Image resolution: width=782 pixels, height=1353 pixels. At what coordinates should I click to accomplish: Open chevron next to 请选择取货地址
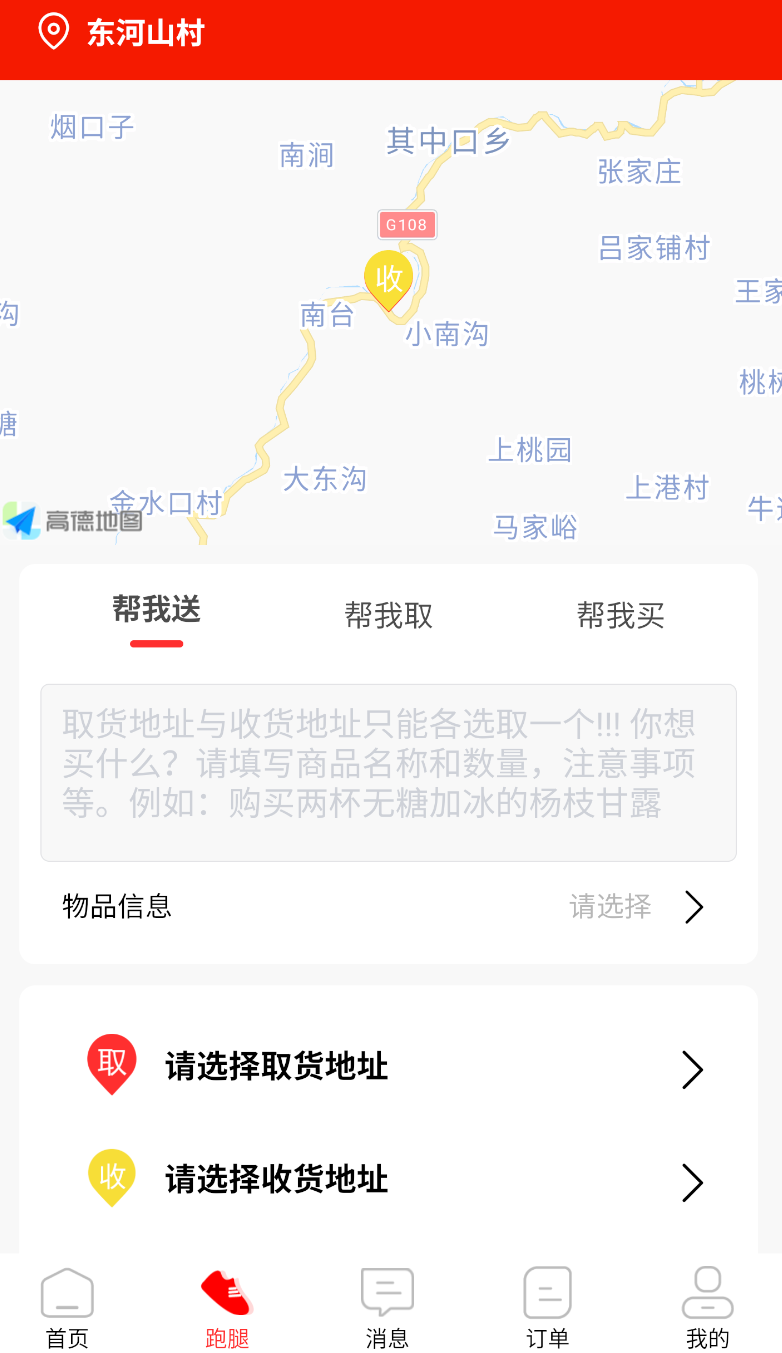692,1069
